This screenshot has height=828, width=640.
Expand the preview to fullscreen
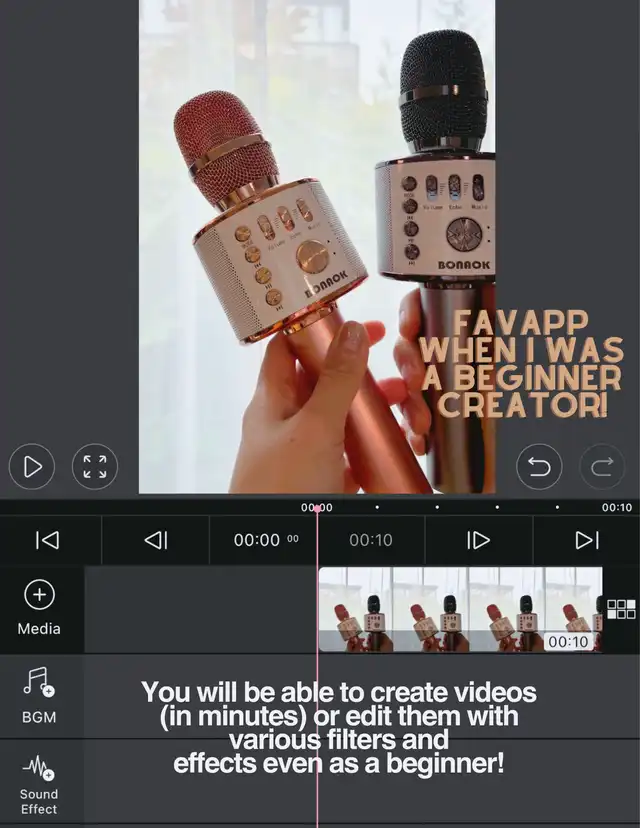pyautogui.click(x=95, y=466)
